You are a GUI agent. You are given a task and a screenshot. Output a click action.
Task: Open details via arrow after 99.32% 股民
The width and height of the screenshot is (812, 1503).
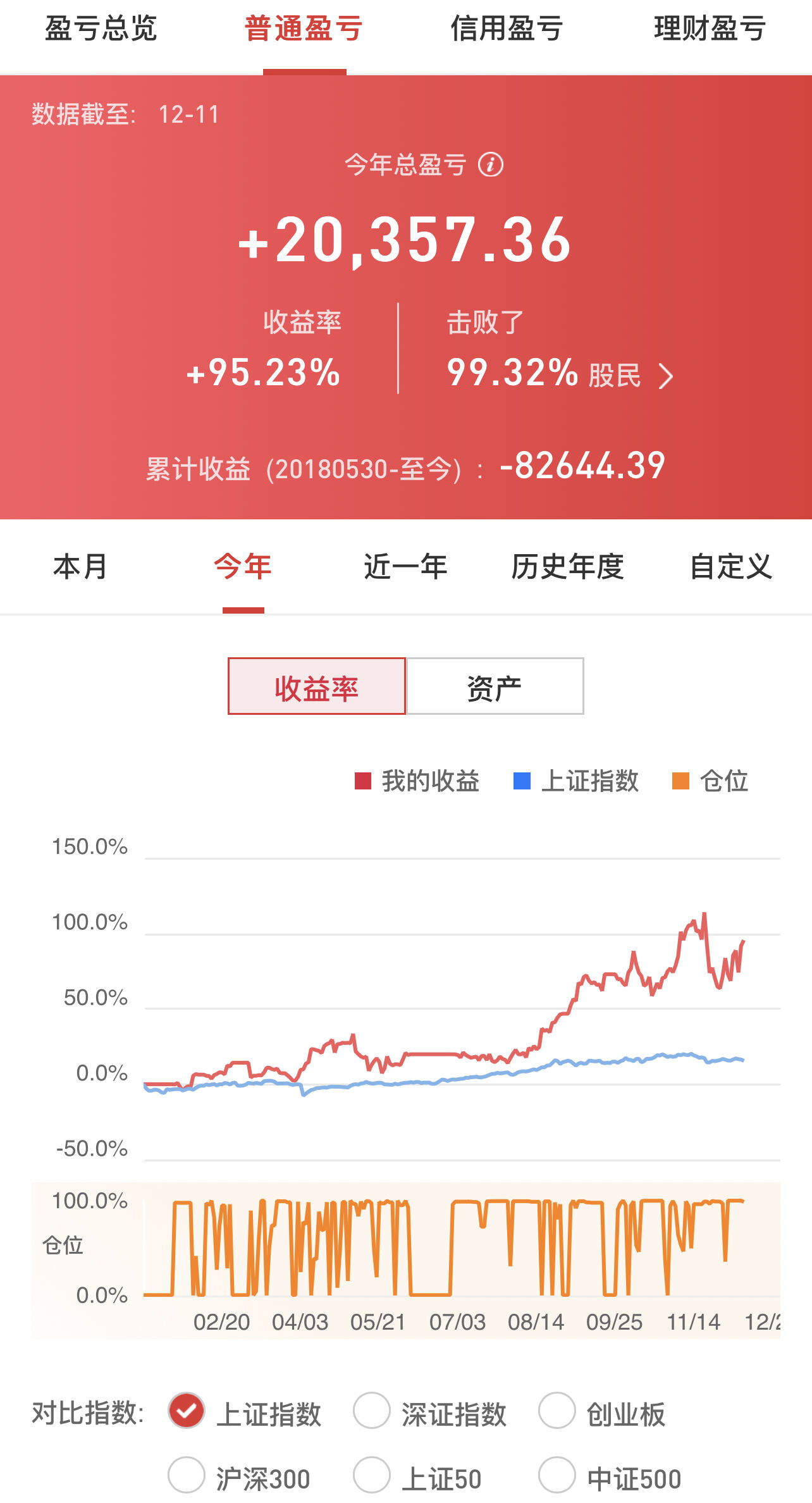click(666, 376)
